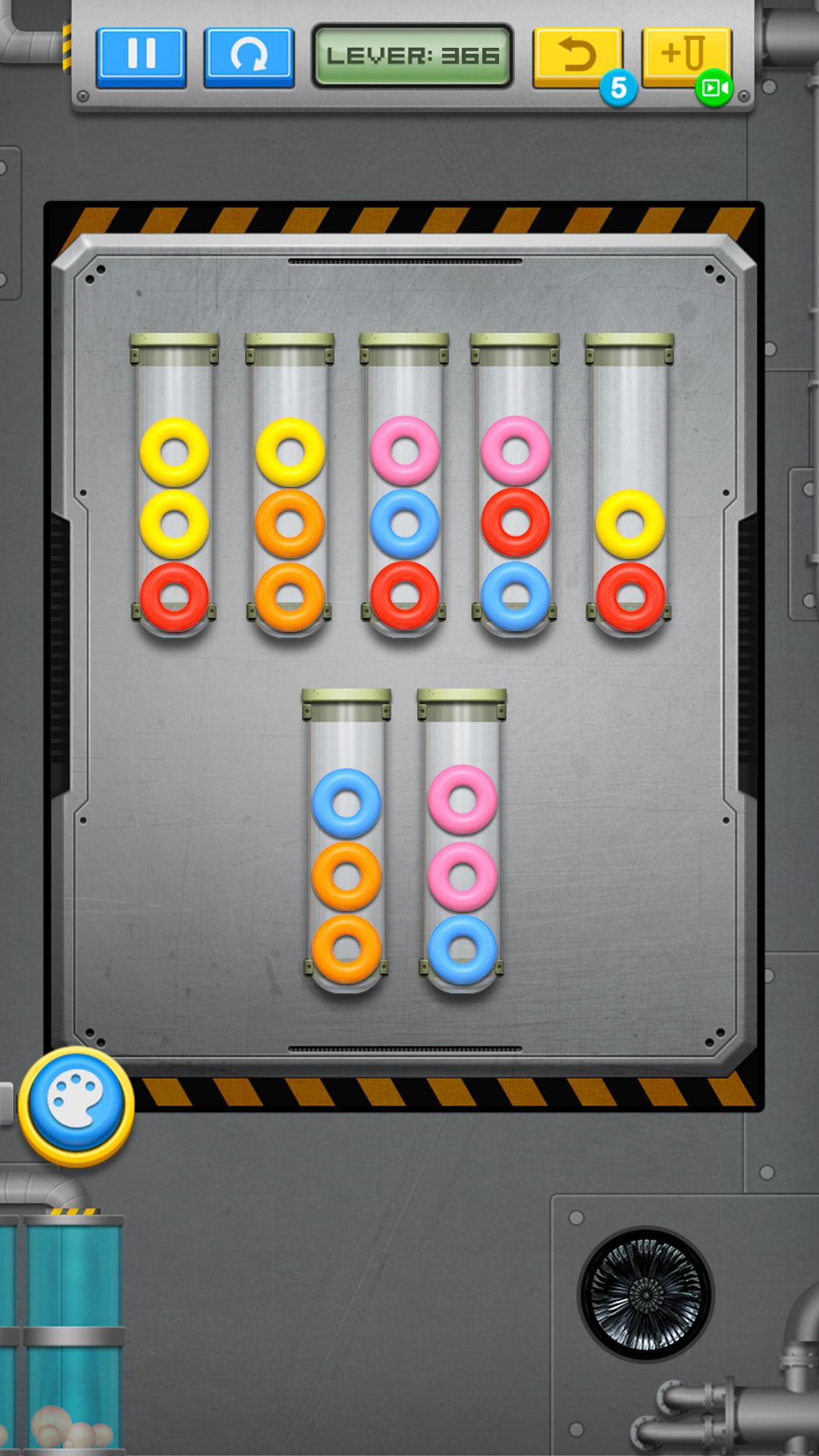The image size is (819, 1456).
Task: Select the tube with two yellow rings above red
Action: tap(174, 485)
